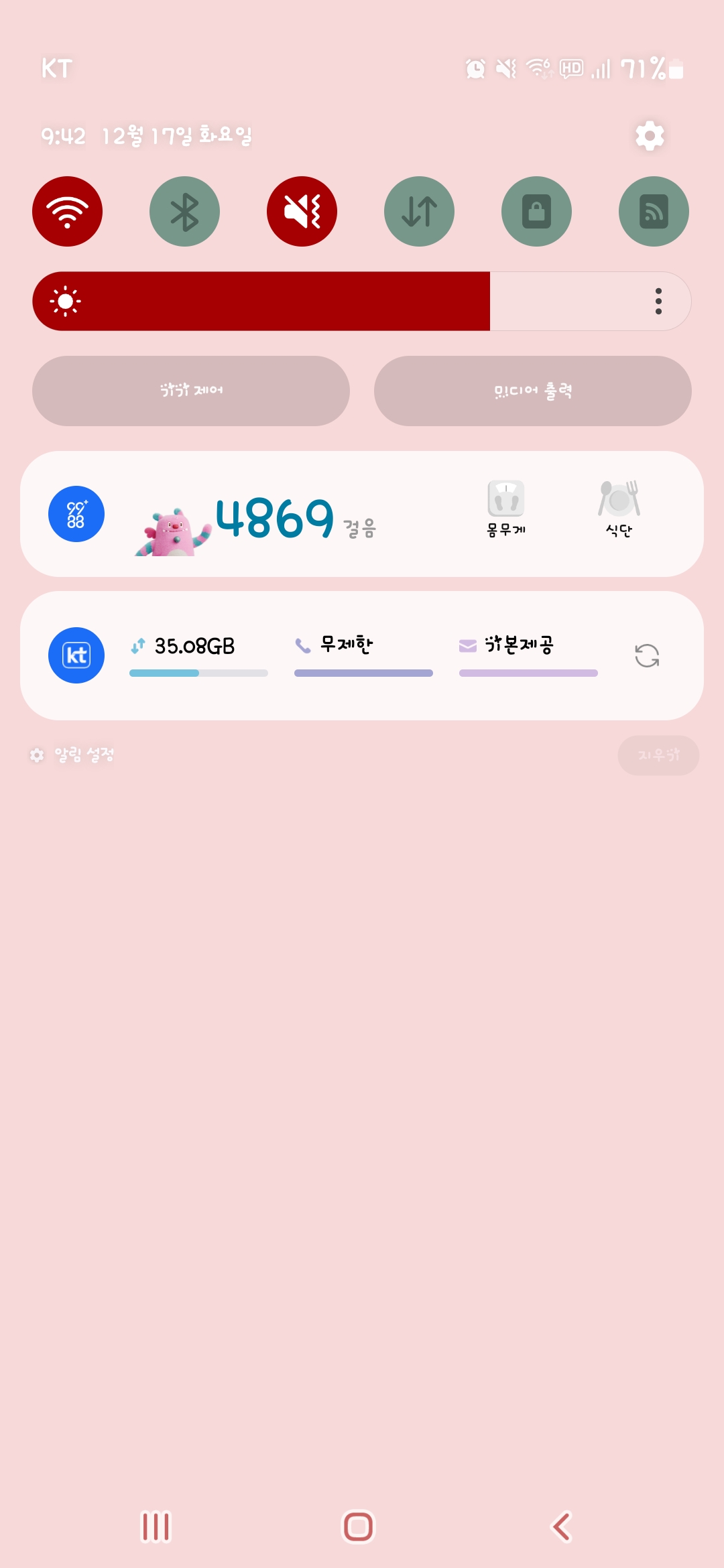
Task: Toggle the screen rotation lock
Action: (x=536, y=212)
